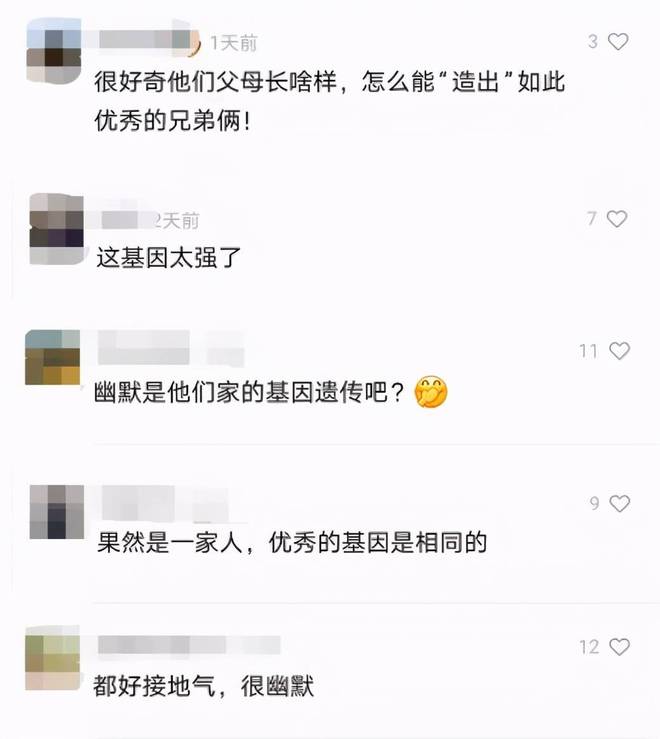
Task: Like the comment about 幽默是他们家的基因遗传
Action: click(619, 351)
